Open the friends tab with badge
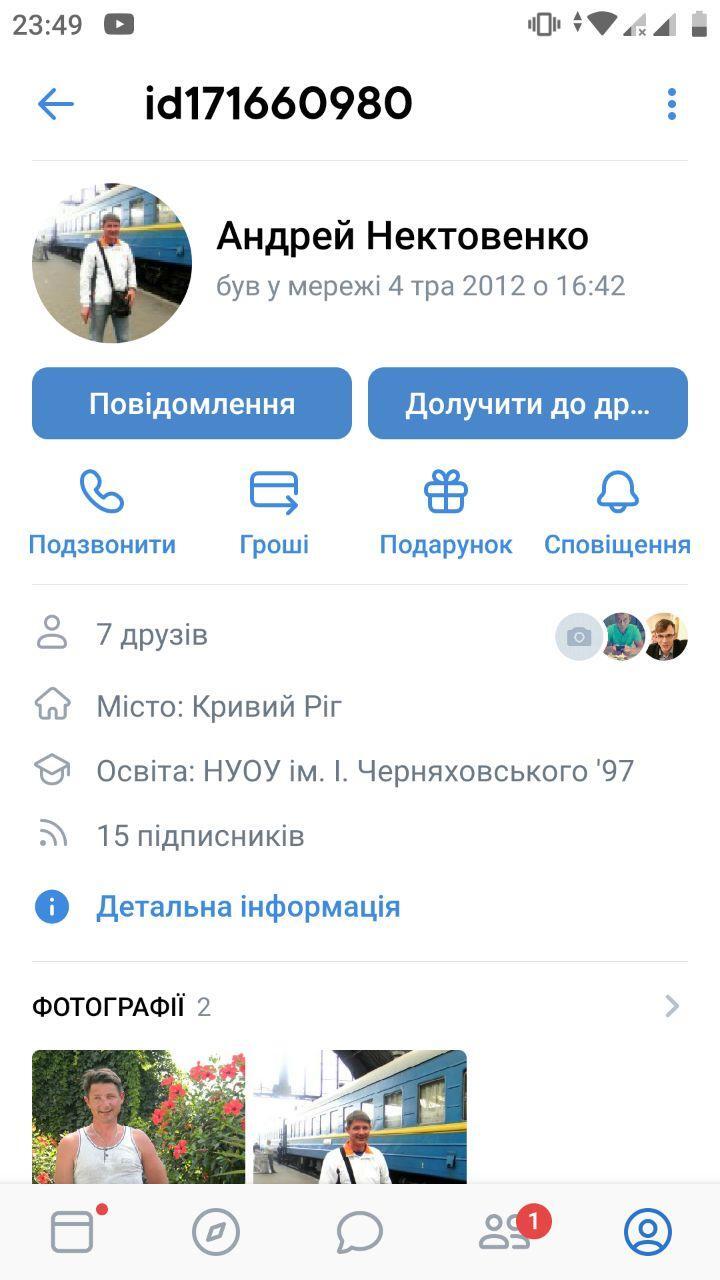 [504, 1232]
